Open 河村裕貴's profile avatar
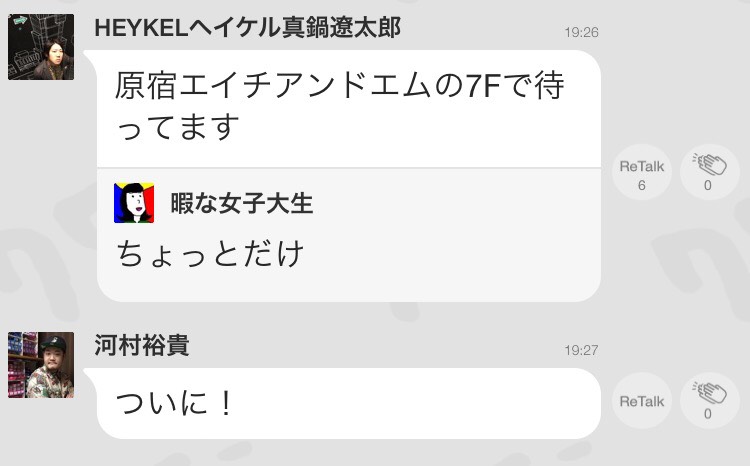This screenshot has width=750, height=466. click(41, 365)
